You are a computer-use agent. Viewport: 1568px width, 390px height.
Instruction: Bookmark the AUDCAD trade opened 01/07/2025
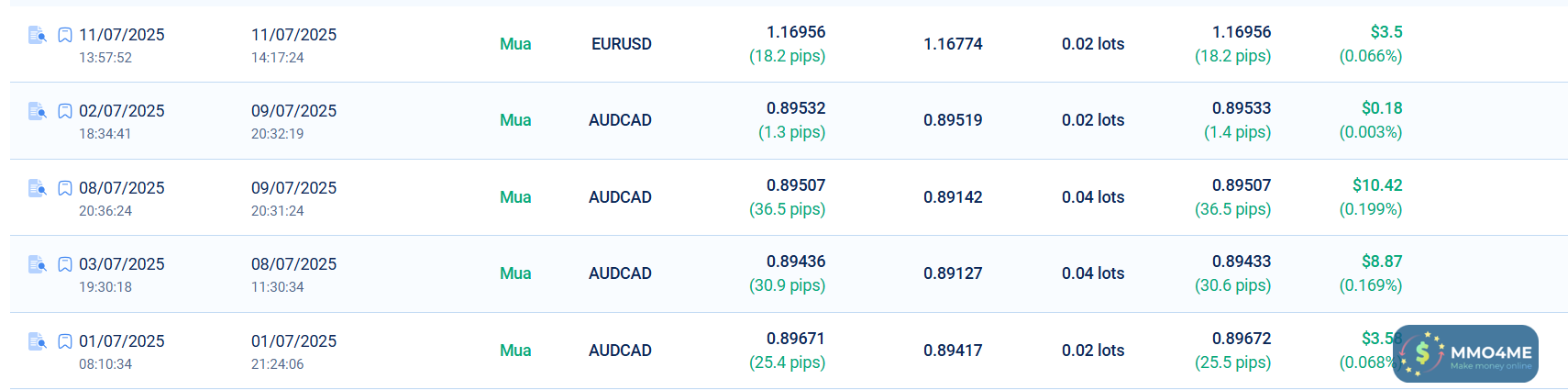(65, 341)
